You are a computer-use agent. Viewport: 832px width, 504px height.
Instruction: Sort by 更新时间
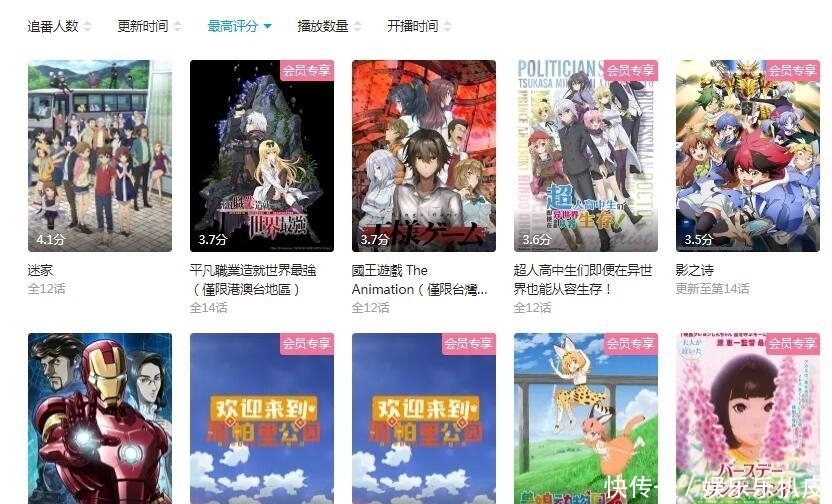[x=148, y=26]
